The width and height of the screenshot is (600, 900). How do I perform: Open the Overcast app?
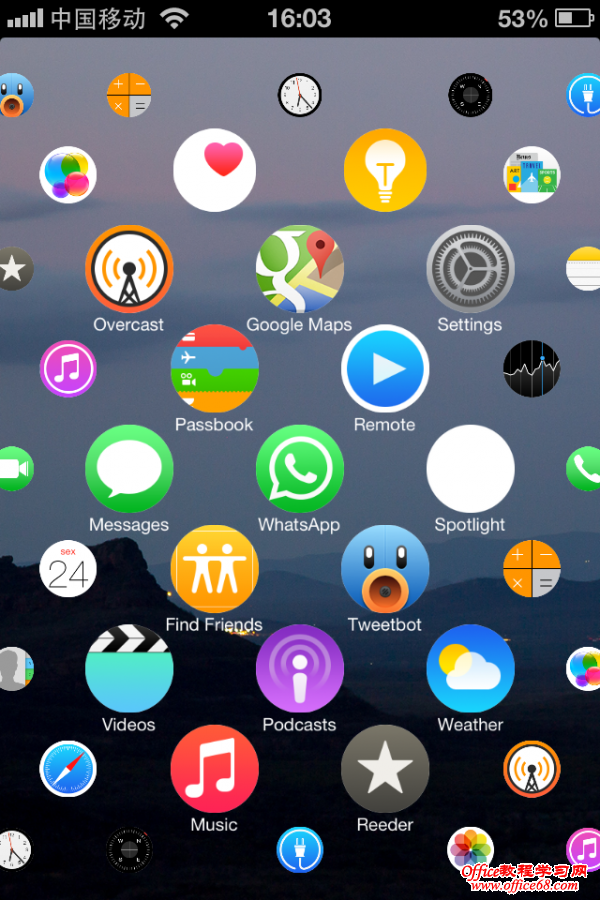[129, 269]
